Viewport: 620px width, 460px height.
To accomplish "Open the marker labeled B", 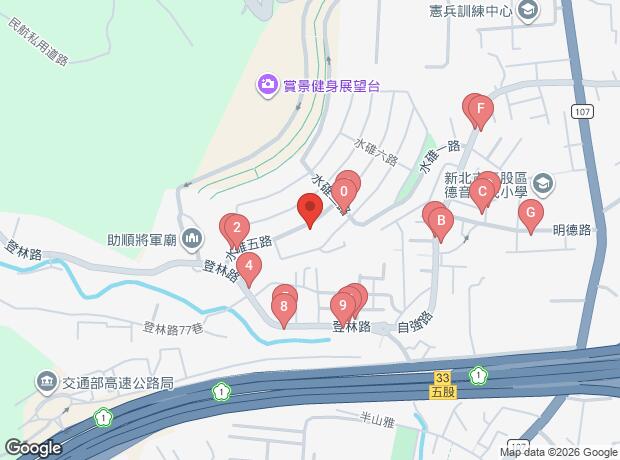I will (441, 223).
